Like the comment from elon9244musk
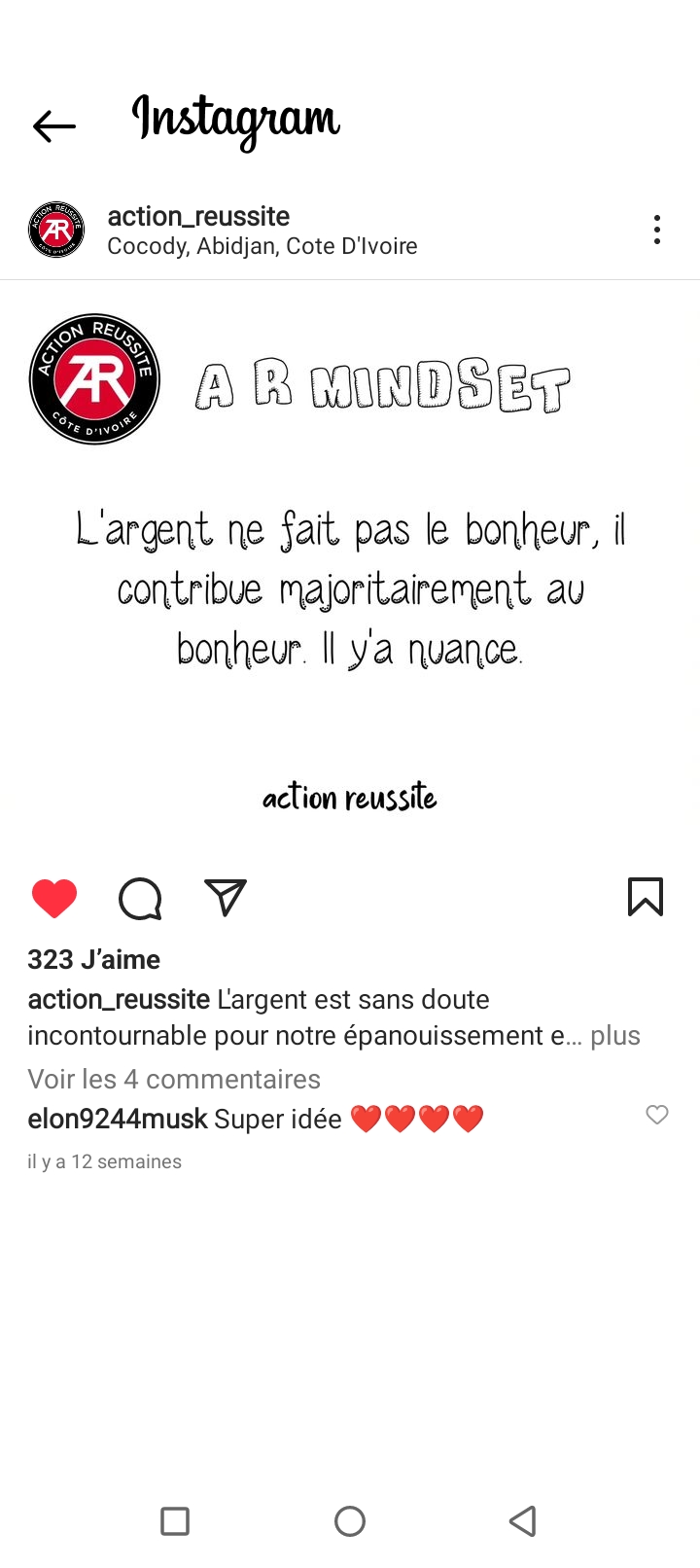 point(657,1115)
